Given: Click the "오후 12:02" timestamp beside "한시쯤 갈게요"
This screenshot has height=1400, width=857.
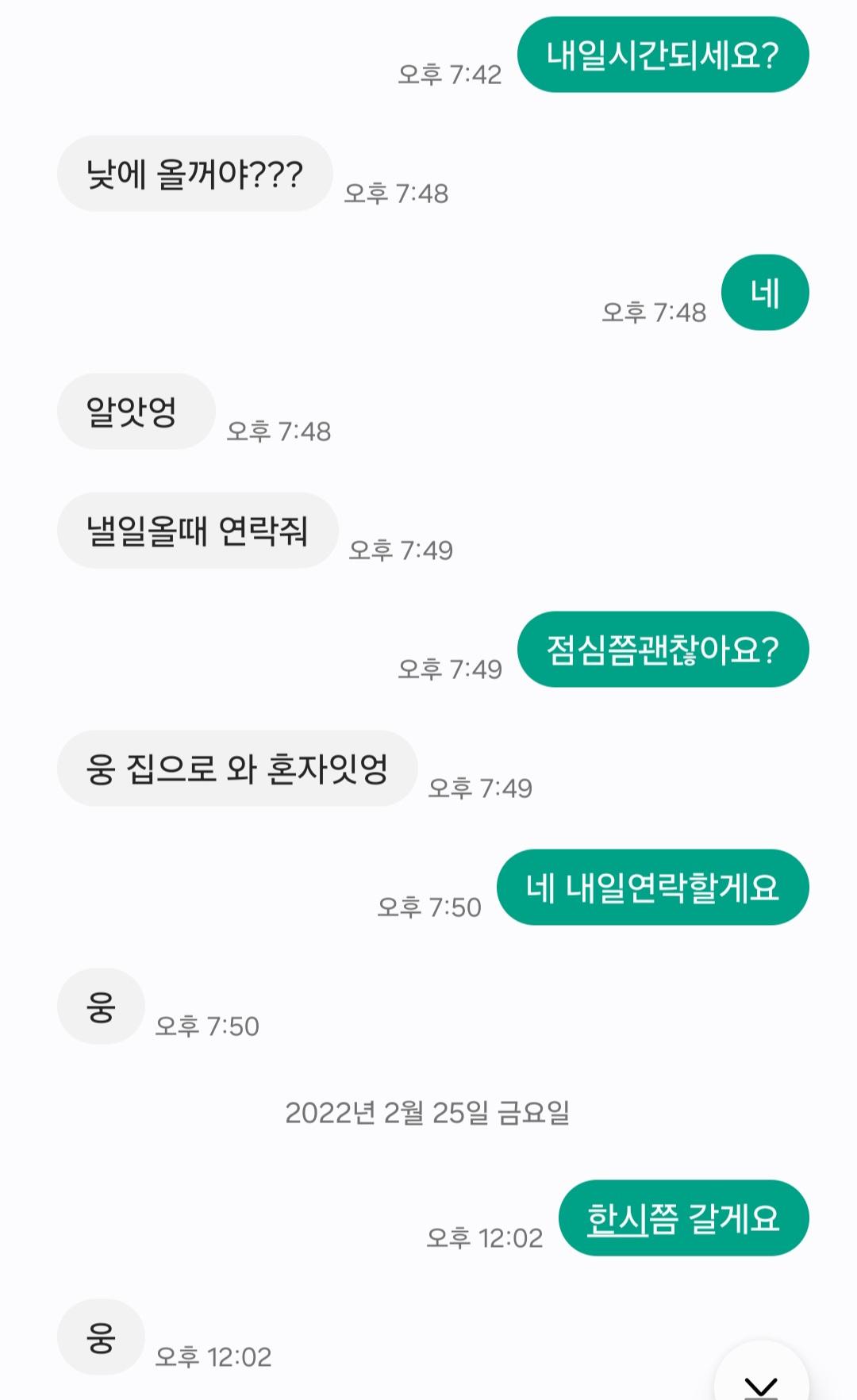Looking at the screenshot, I should tap(486, 1239).
